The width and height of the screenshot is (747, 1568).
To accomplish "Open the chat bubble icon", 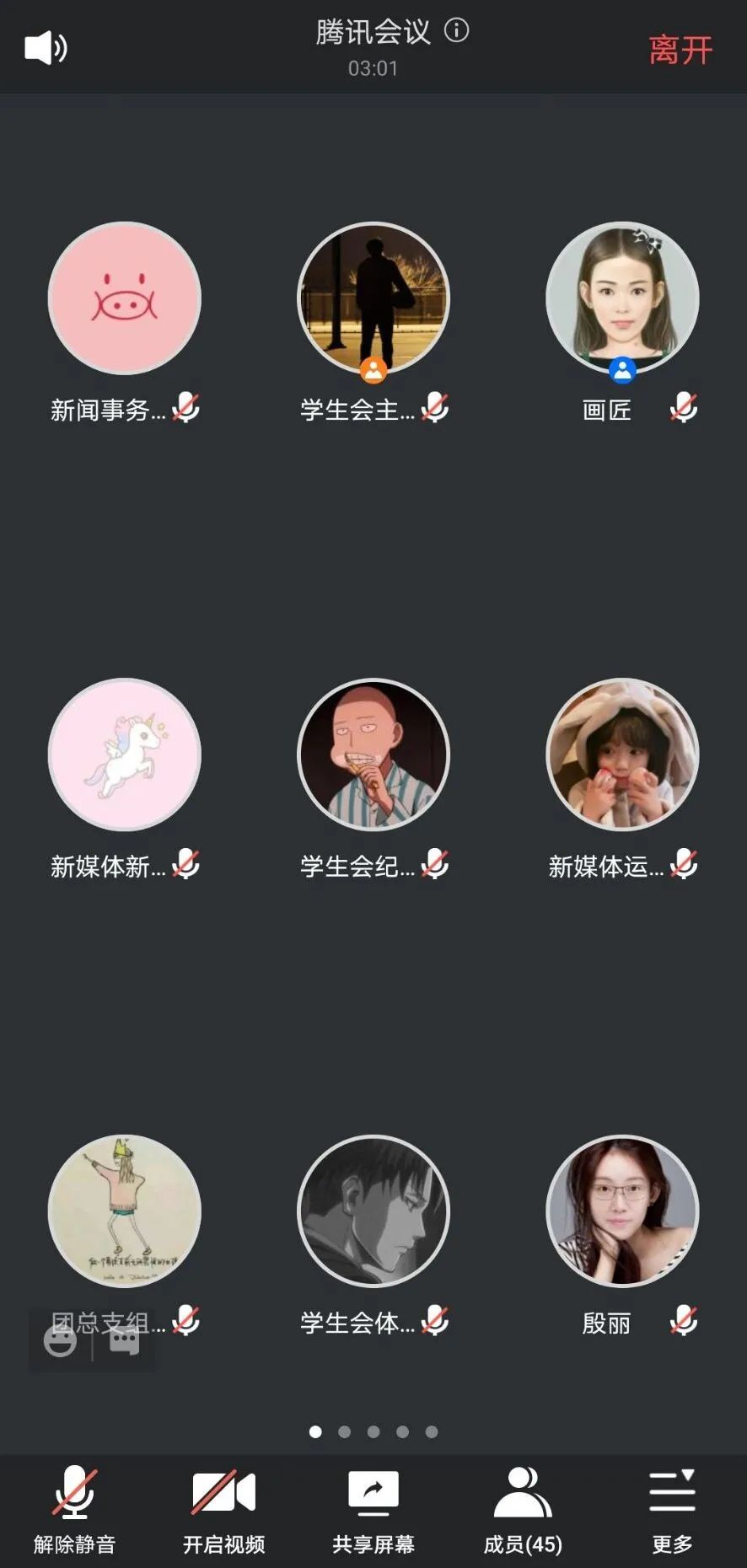I will click(x=124, y=1340).
